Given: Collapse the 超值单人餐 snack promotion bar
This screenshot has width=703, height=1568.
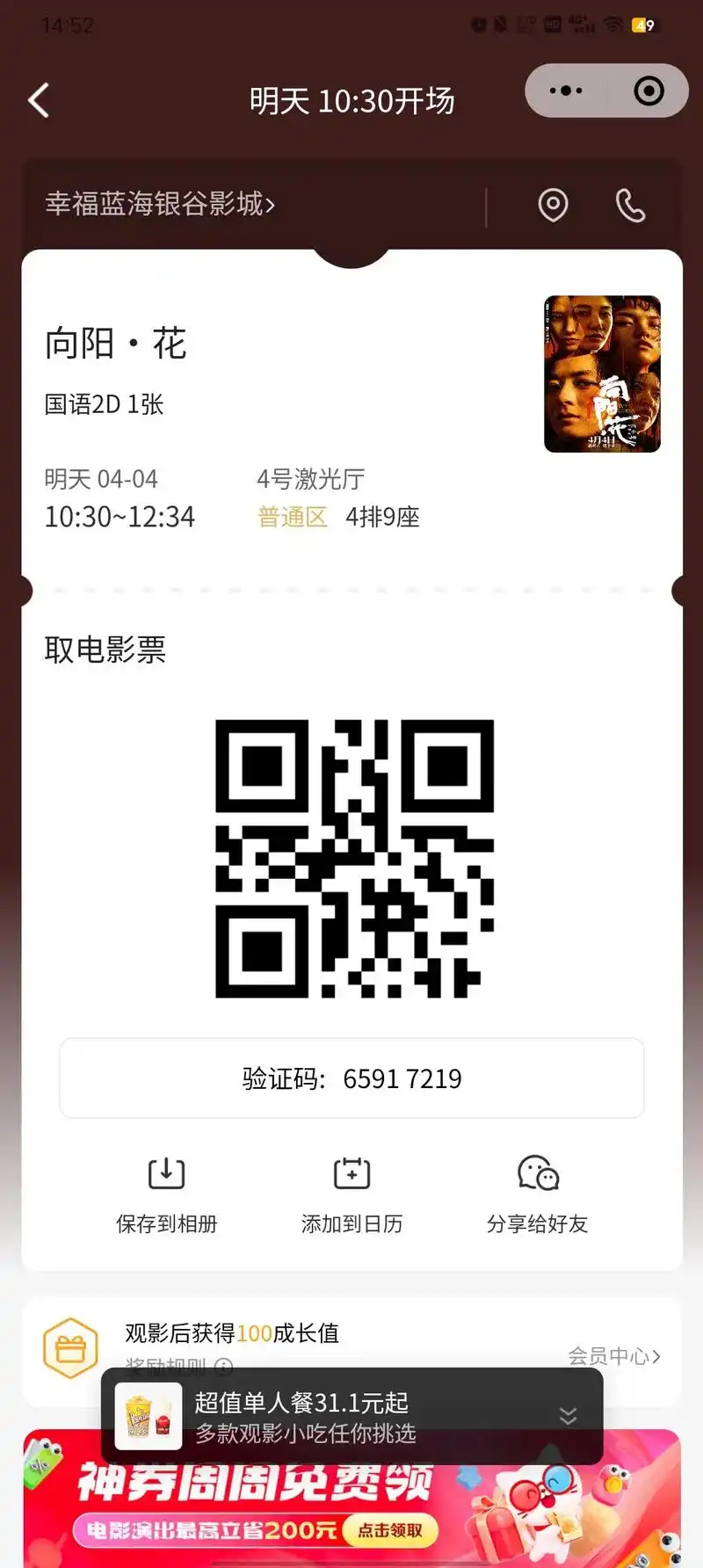Looking at the screenshot, I should (567, 1415).
